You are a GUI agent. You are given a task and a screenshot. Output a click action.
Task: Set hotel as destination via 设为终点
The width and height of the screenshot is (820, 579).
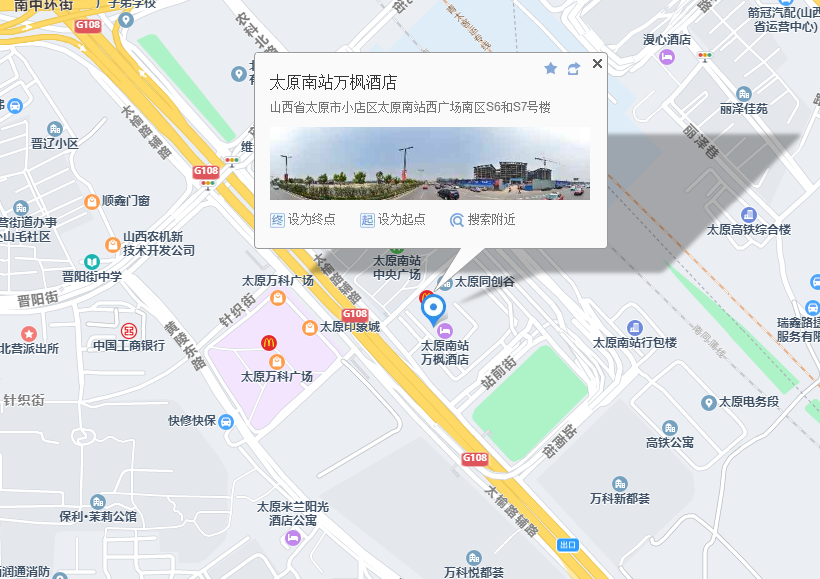tap(303, 220)
